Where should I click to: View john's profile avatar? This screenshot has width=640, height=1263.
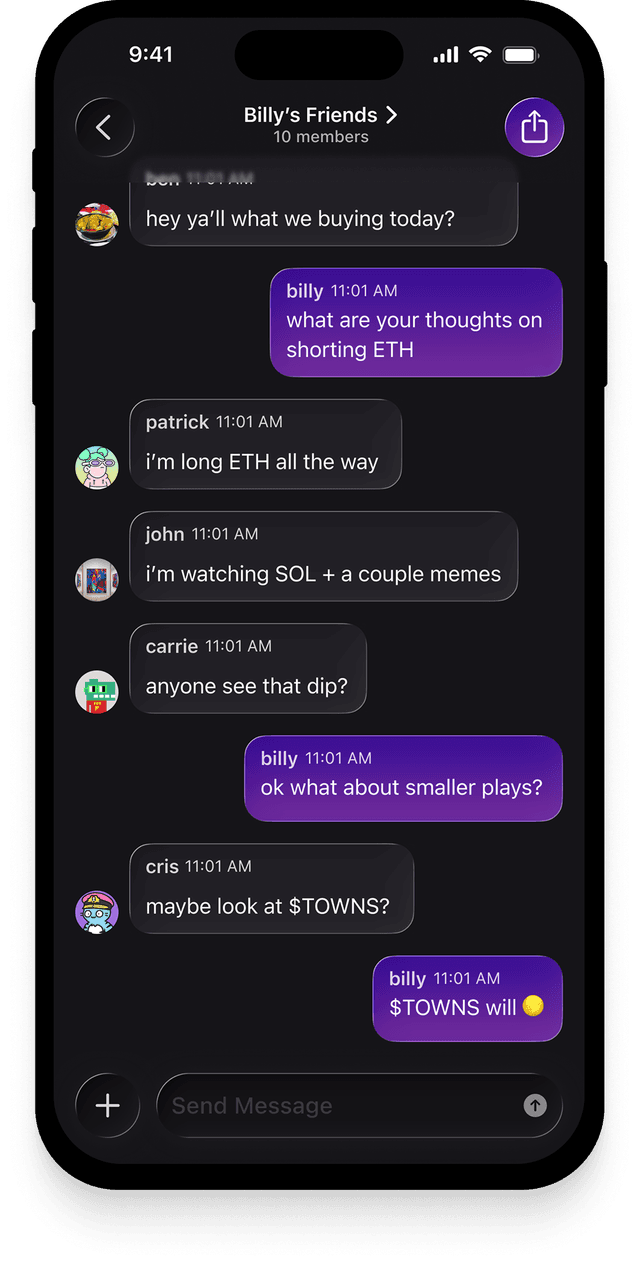pyautogui.click(x=97, y=580)
